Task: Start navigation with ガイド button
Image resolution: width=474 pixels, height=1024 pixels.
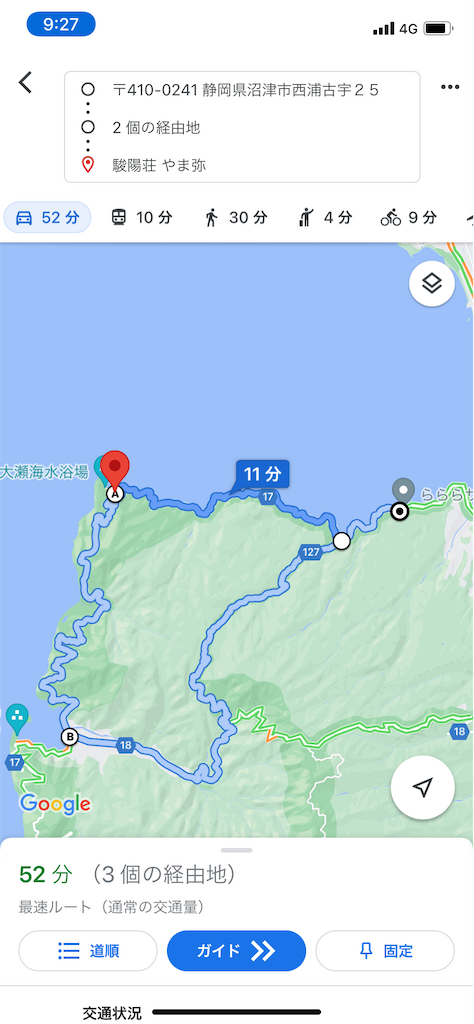Action: click(x=236, y=951)
